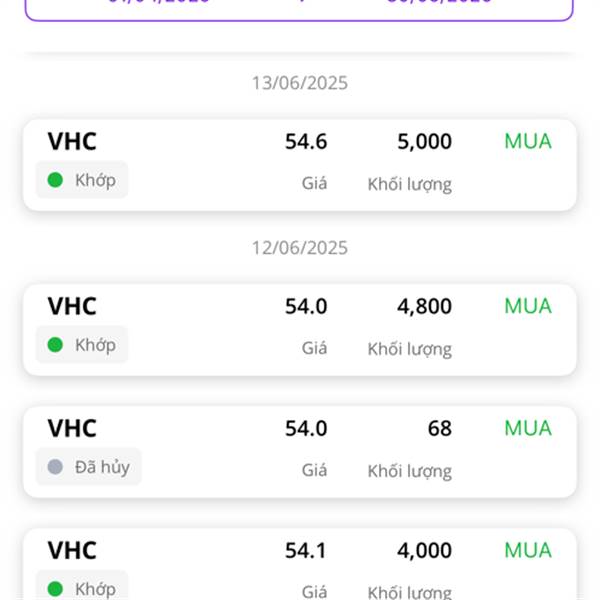Viewport: 600px width, 600px height.
Task: View the VHC order of 4,800 shares
Action: click(x=300, y=329)
